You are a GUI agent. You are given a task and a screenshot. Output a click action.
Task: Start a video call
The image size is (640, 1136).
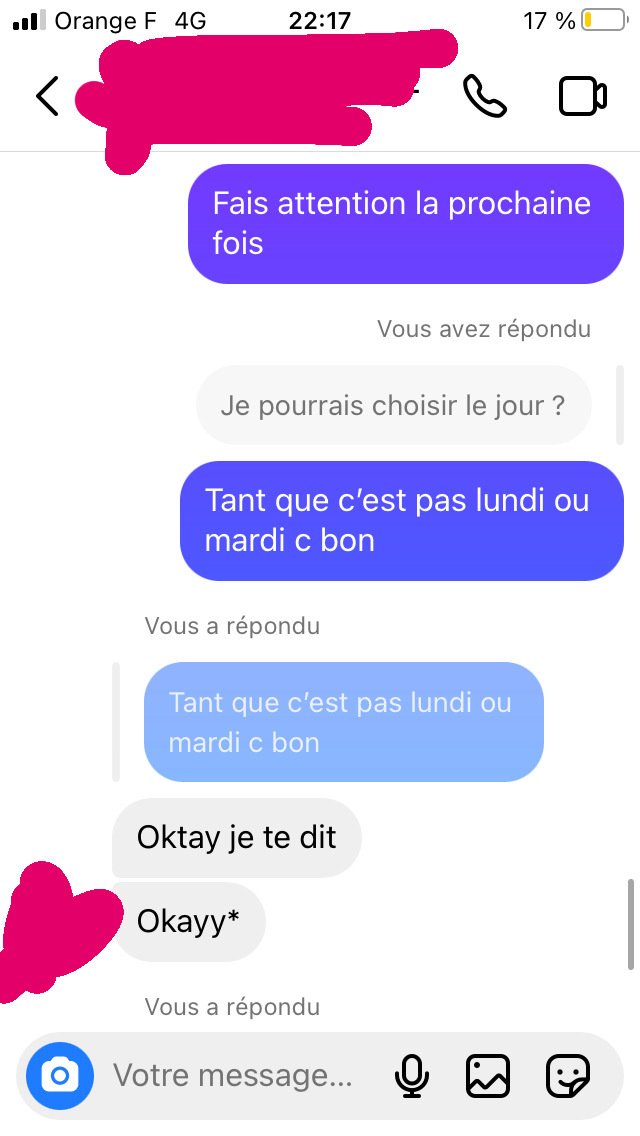(583, 96)
